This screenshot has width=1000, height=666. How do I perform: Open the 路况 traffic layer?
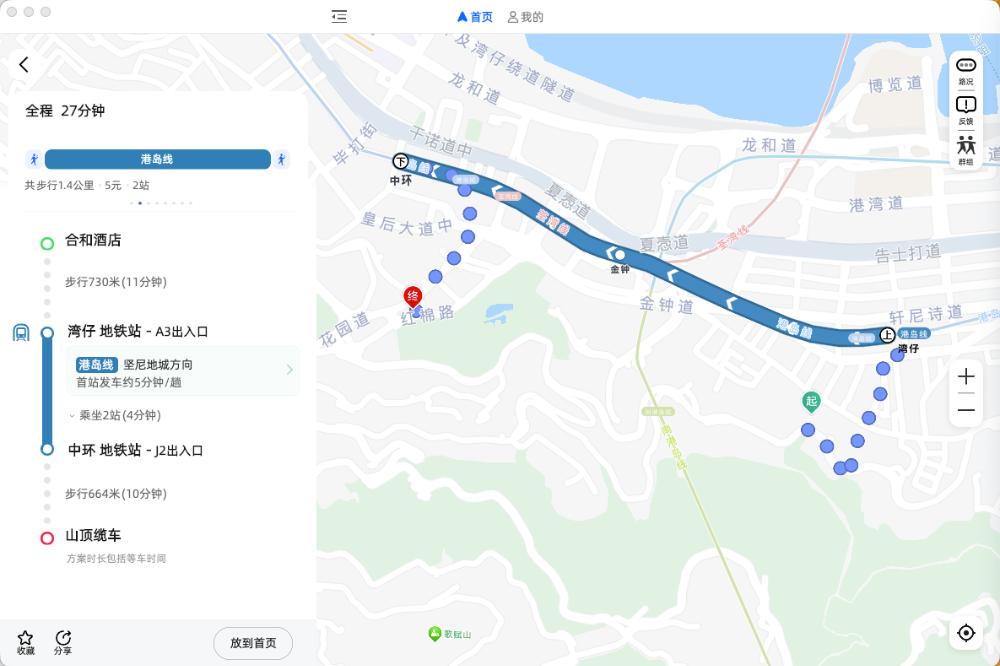(x=966, y=71)
